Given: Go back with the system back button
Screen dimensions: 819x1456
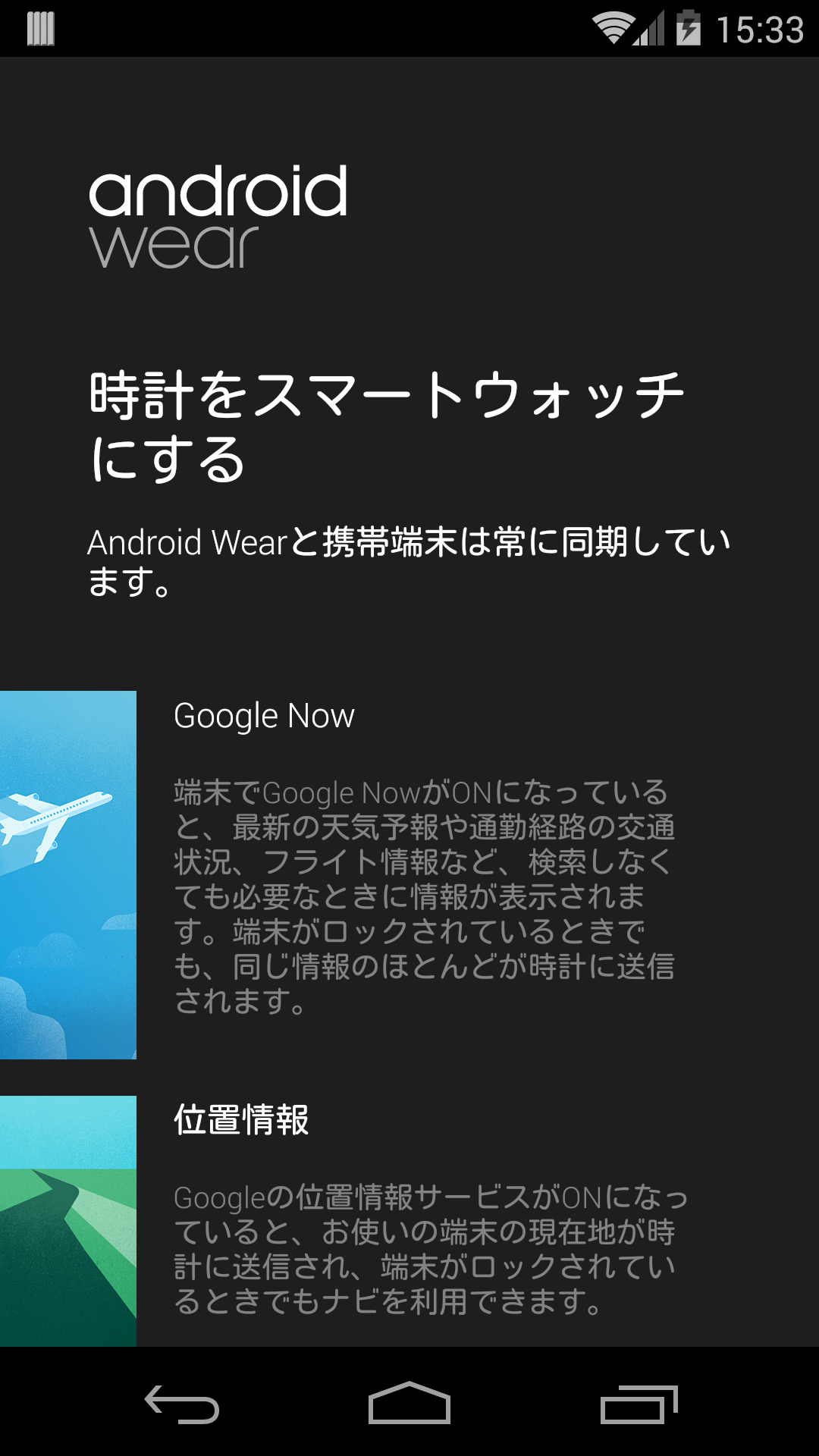Looking at the screenshot, I should 182,1404.
